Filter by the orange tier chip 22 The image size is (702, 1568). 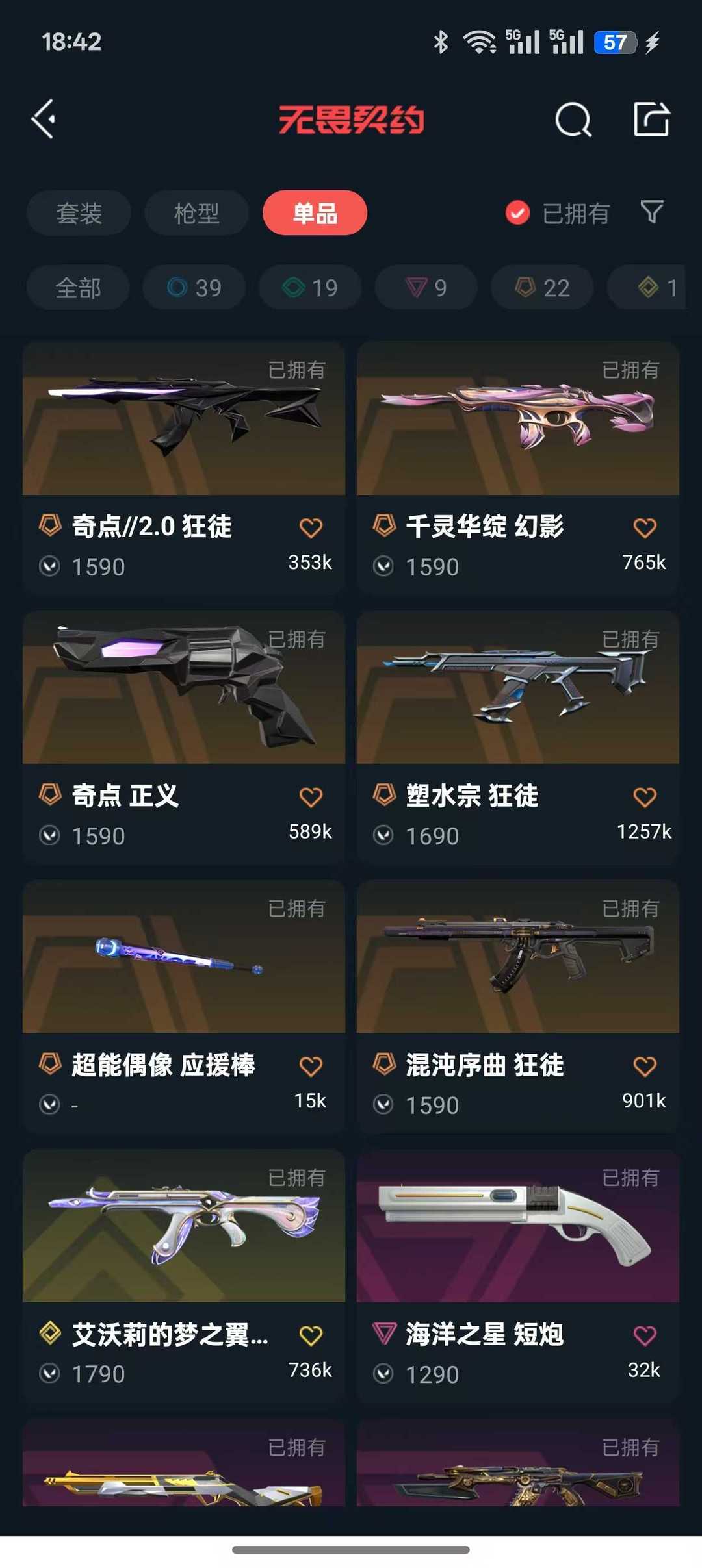(x=542, y=287)
